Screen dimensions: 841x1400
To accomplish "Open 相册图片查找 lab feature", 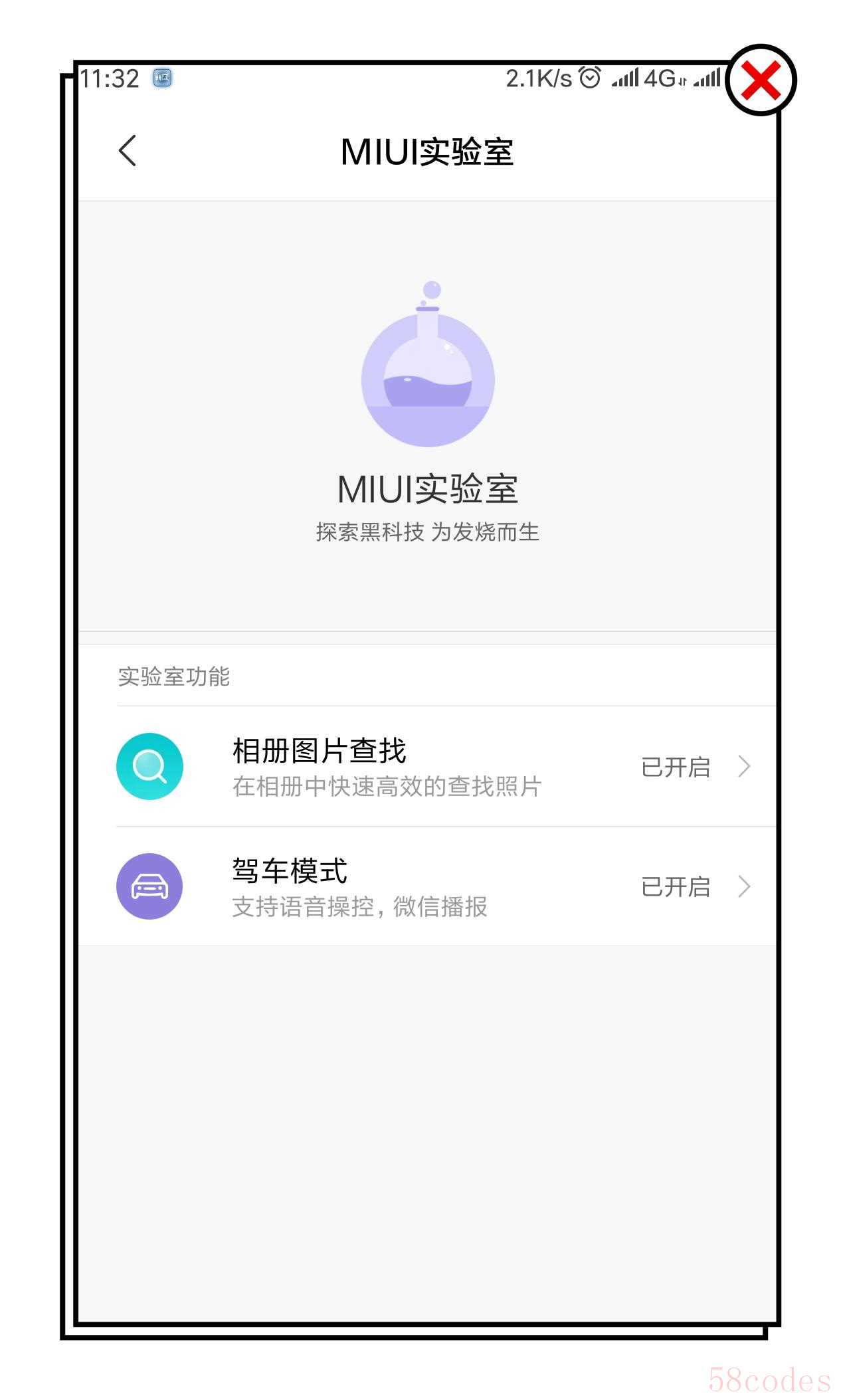I will [x=425, y=766].
